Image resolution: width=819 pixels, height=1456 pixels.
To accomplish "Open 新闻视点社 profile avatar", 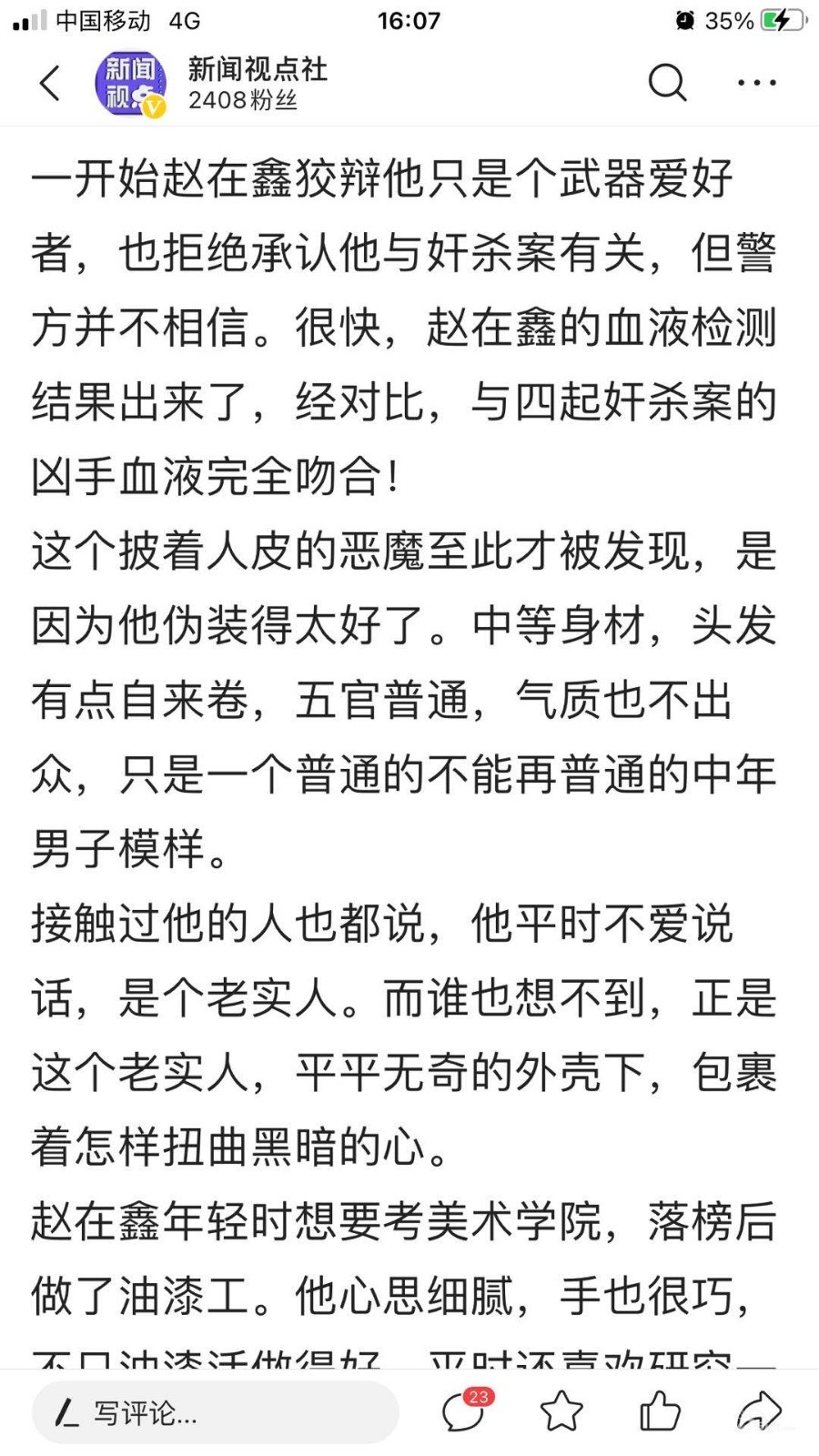I will coord(131,85).
